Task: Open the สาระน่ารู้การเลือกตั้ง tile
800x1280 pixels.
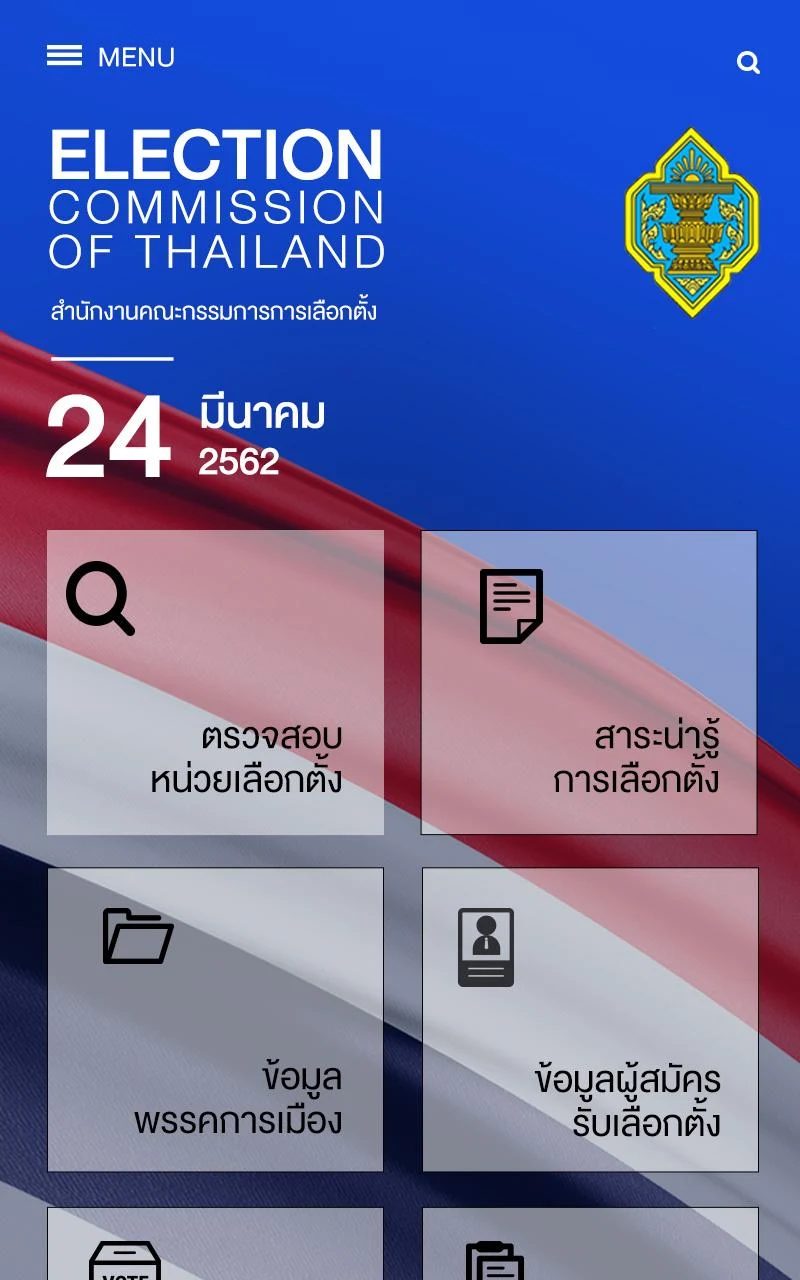Action: tap(589, 682)
